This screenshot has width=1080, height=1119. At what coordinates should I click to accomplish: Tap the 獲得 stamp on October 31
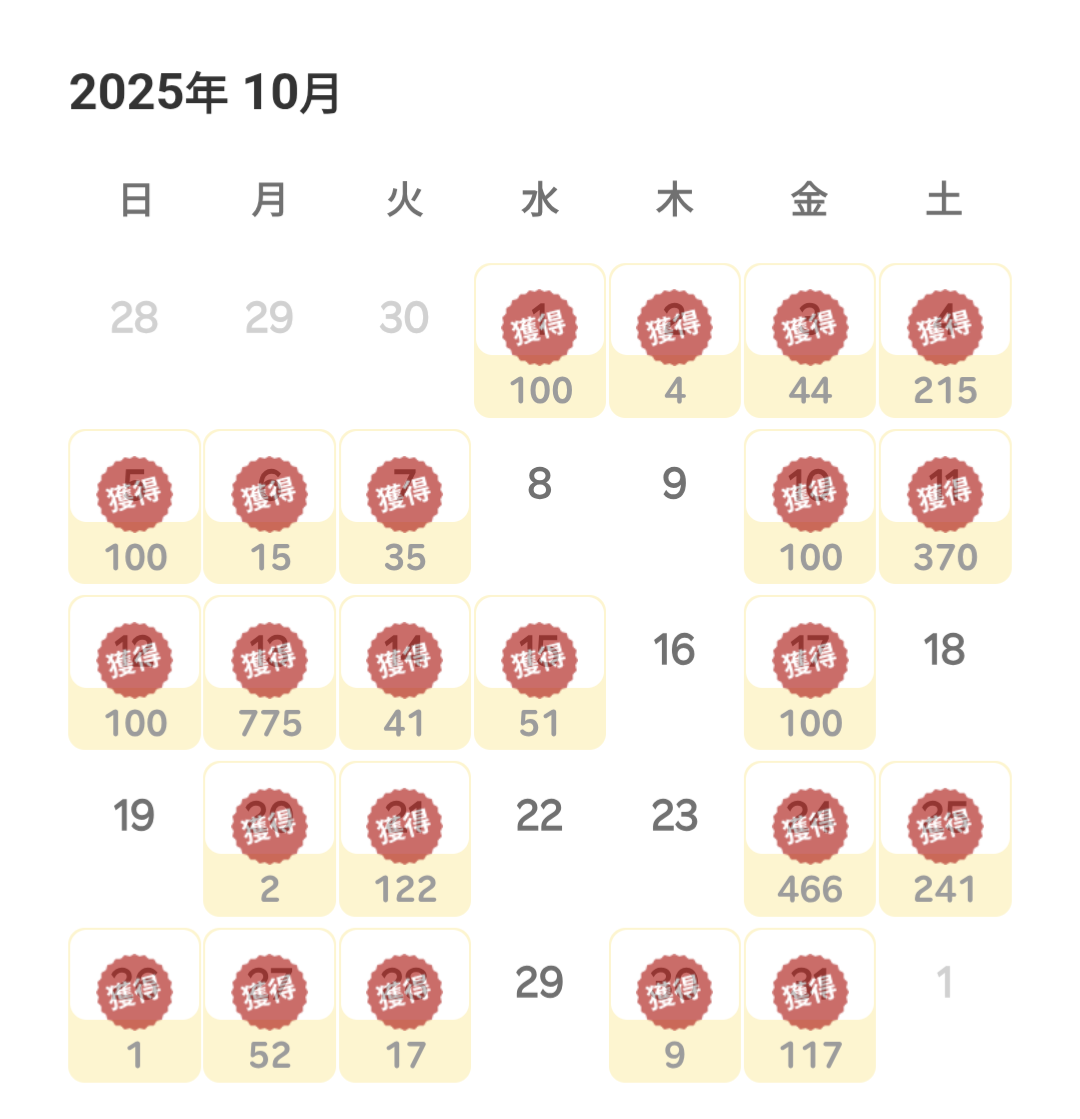point(810,990)
